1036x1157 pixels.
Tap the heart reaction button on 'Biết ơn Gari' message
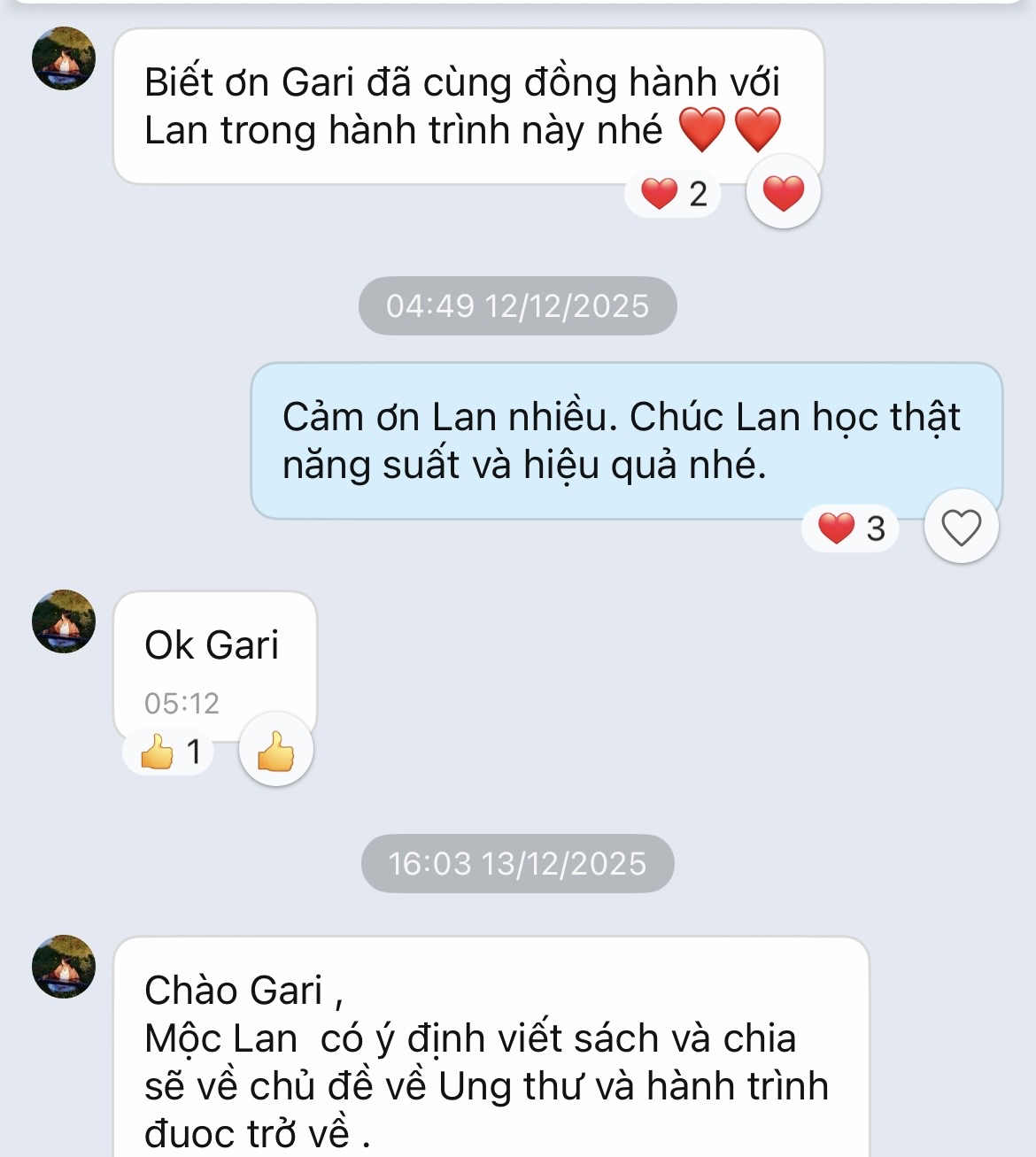[x=783, y=193]
